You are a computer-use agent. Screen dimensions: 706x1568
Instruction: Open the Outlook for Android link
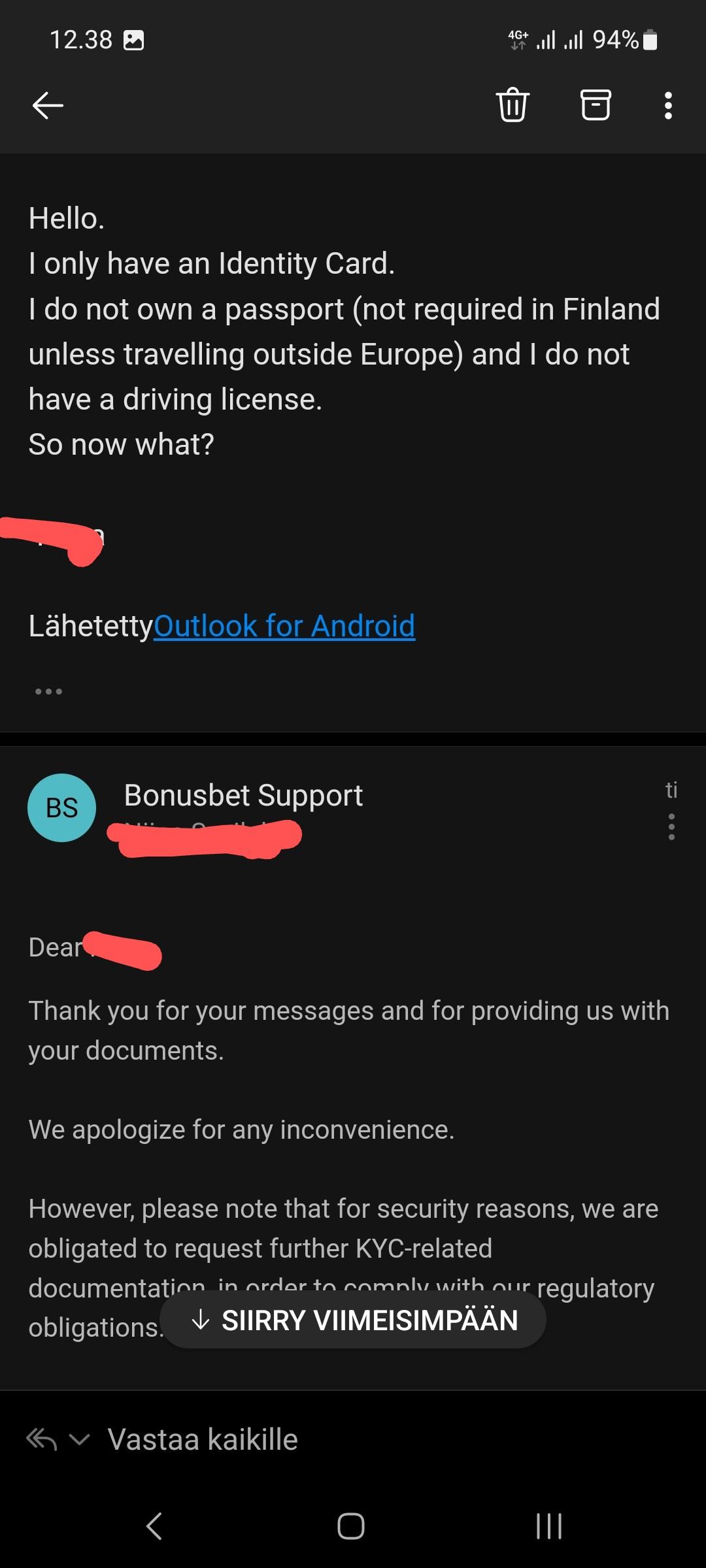pos(284,626)
